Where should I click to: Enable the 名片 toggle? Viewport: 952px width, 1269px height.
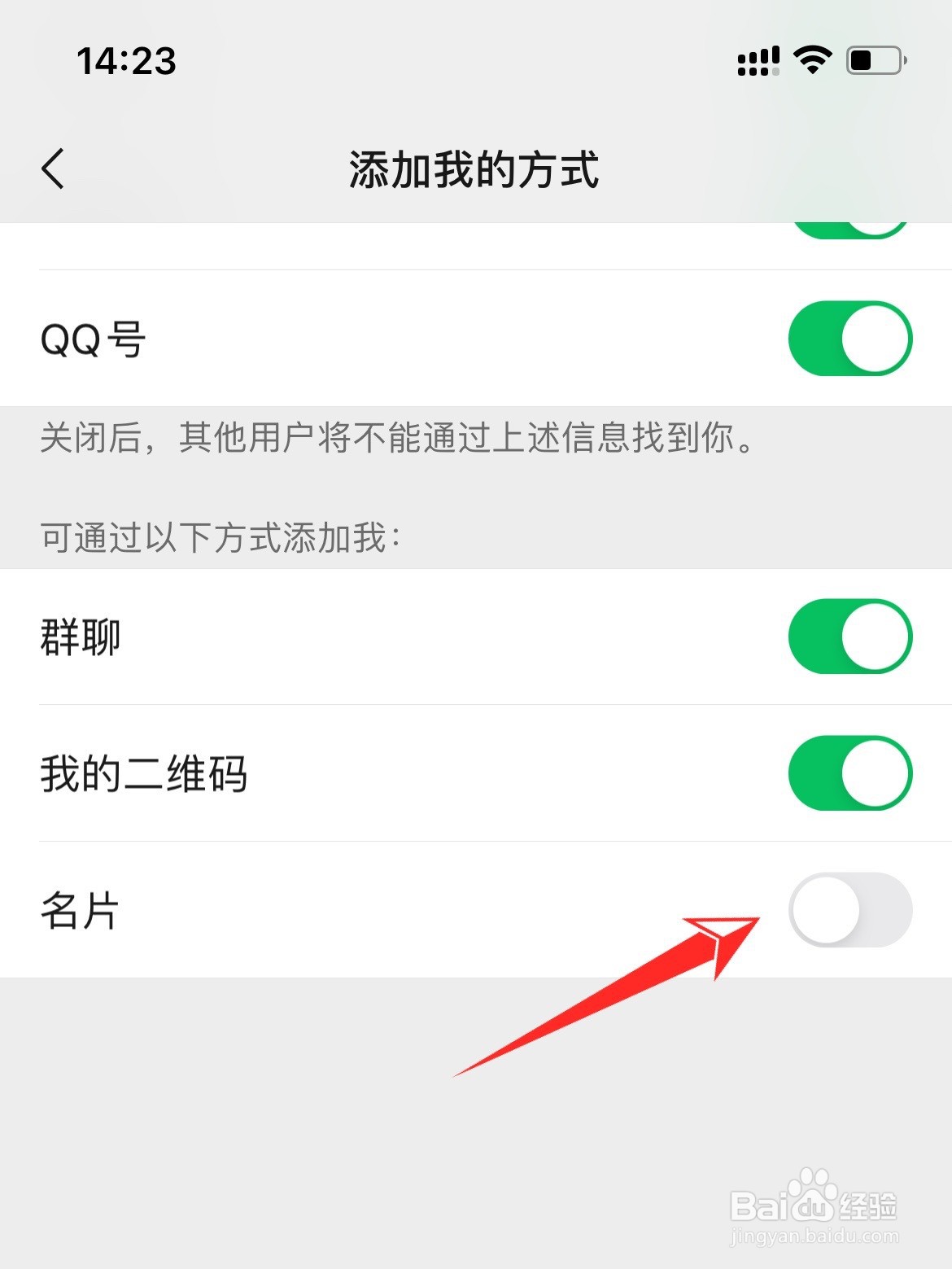(849, 910)
